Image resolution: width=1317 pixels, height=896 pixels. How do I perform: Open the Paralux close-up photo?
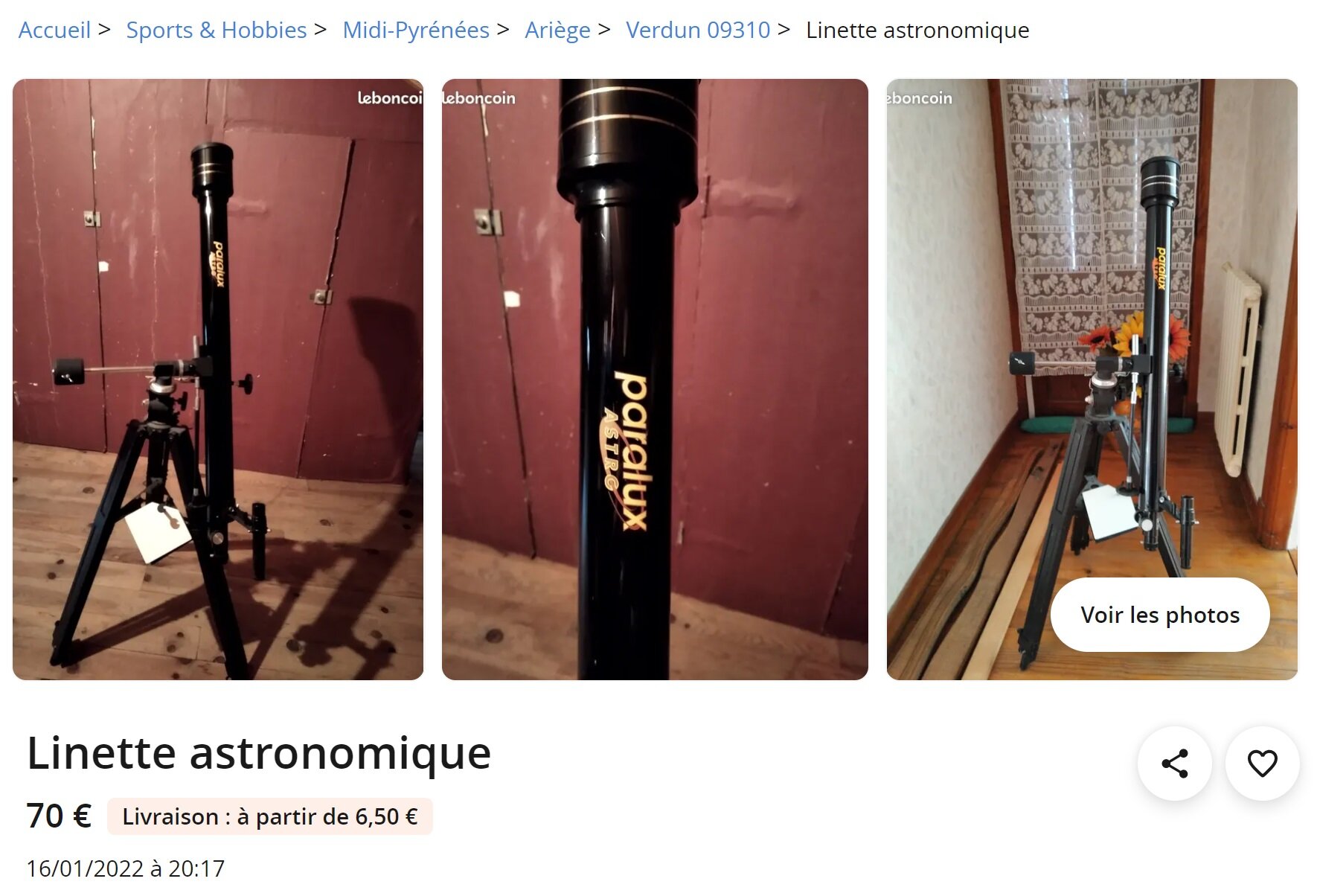coord(655,379)
